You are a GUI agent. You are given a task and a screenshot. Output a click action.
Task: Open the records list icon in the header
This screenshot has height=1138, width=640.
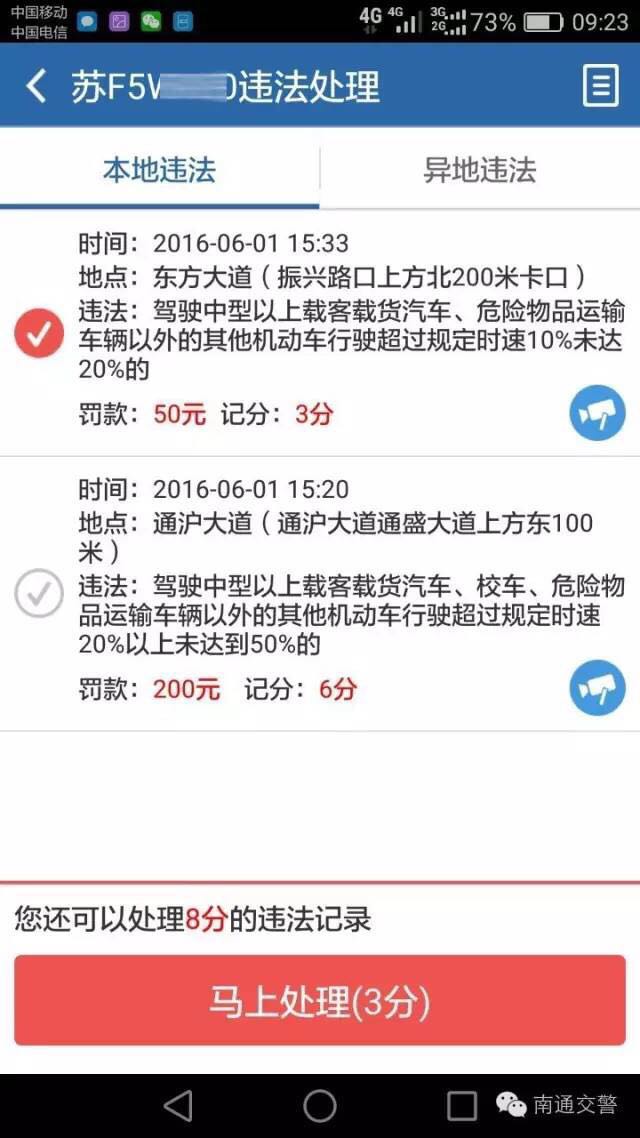600,87
